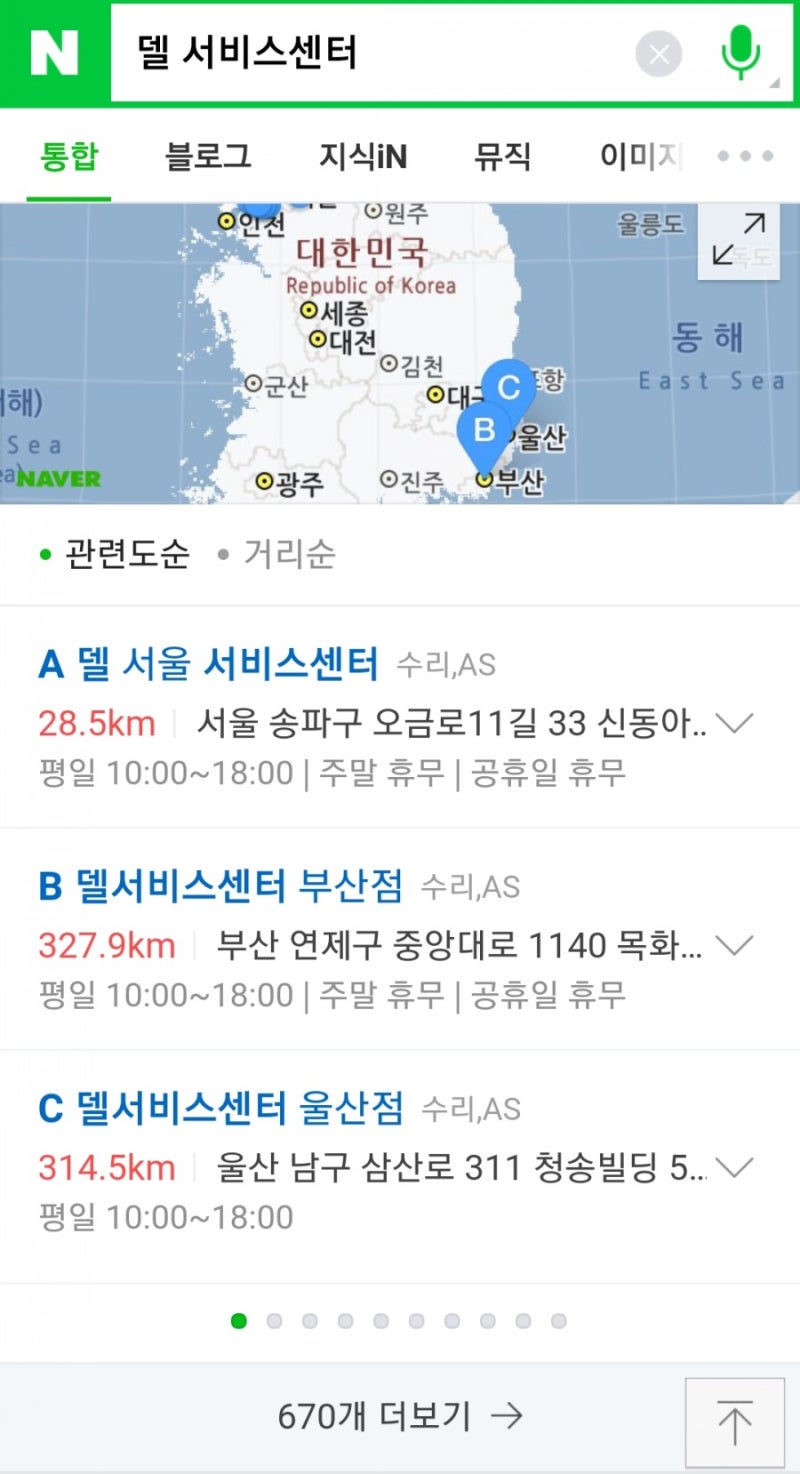Open more search tabs via ellipsis icon

click(743, 156)
